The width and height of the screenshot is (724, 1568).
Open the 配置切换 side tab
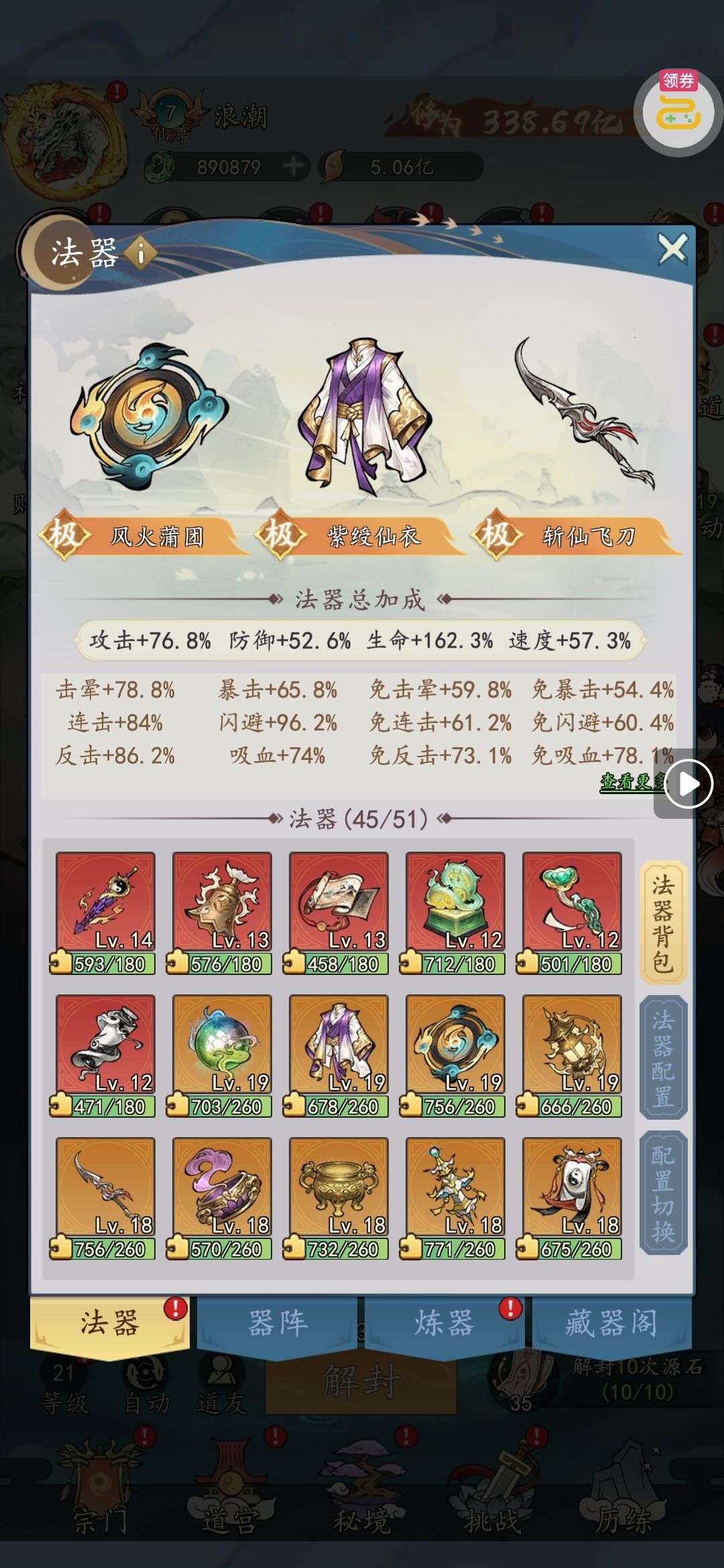[x=662, y=1193]
